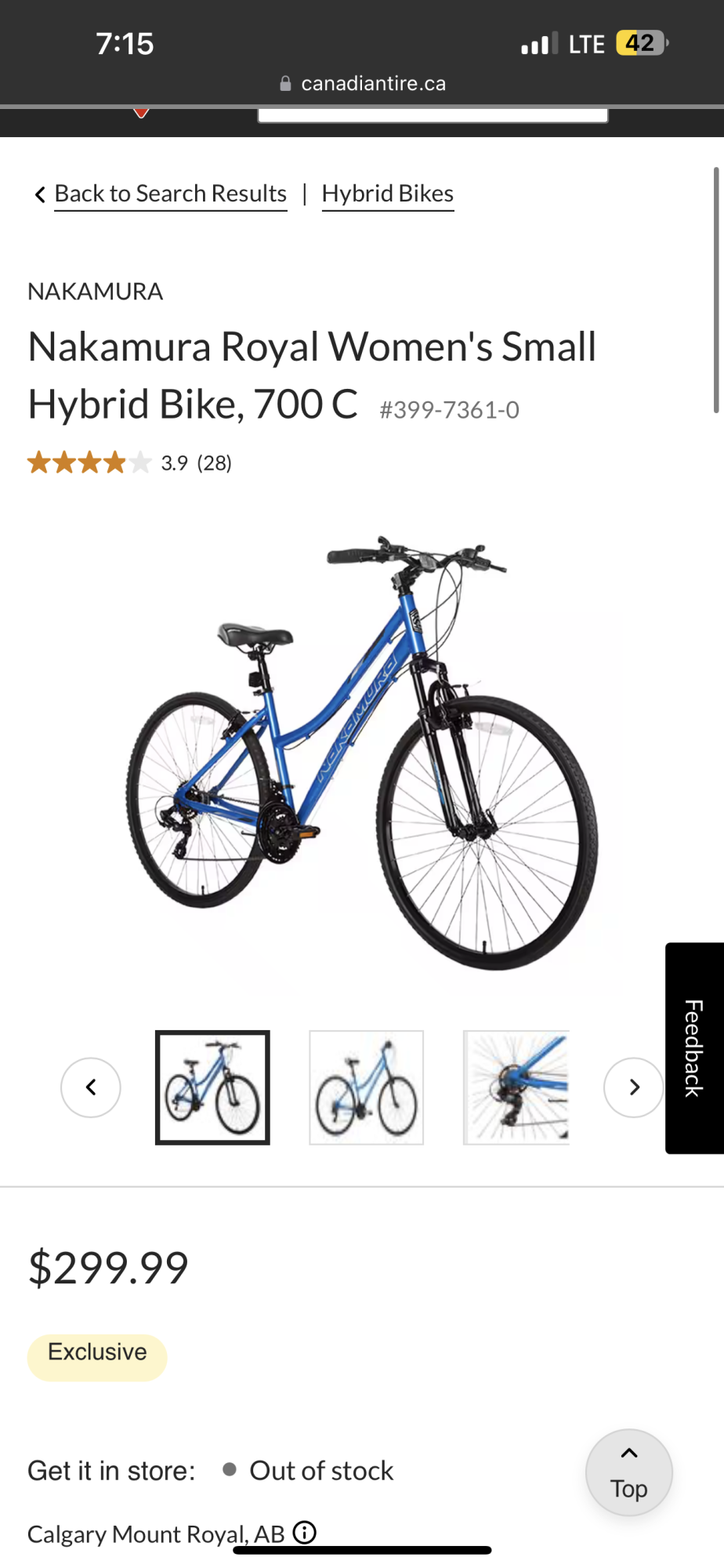Open the Hybrid Bikes category link
724x1568 pixels.
point(387,194)
